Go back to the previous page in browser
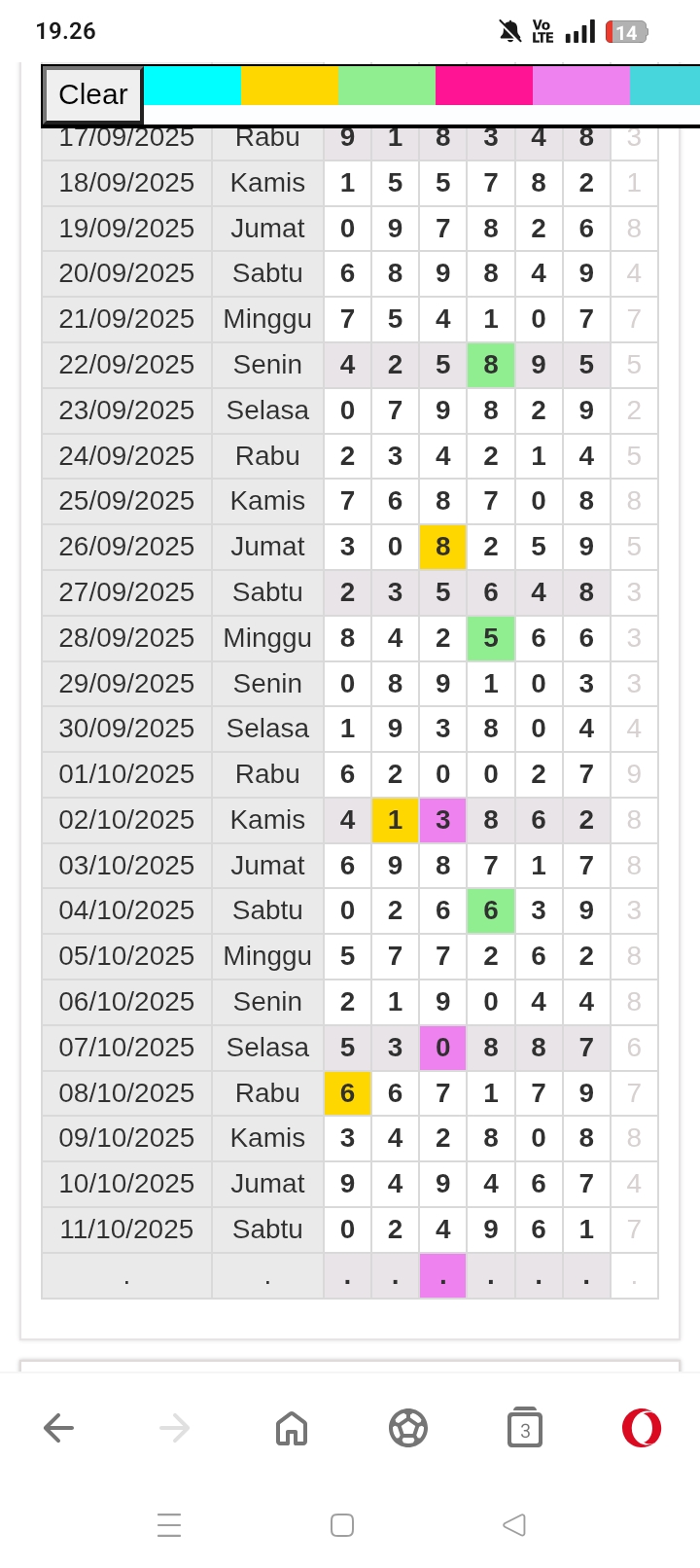Screen dimensions: 700x1568 [x=58, y=1428]
